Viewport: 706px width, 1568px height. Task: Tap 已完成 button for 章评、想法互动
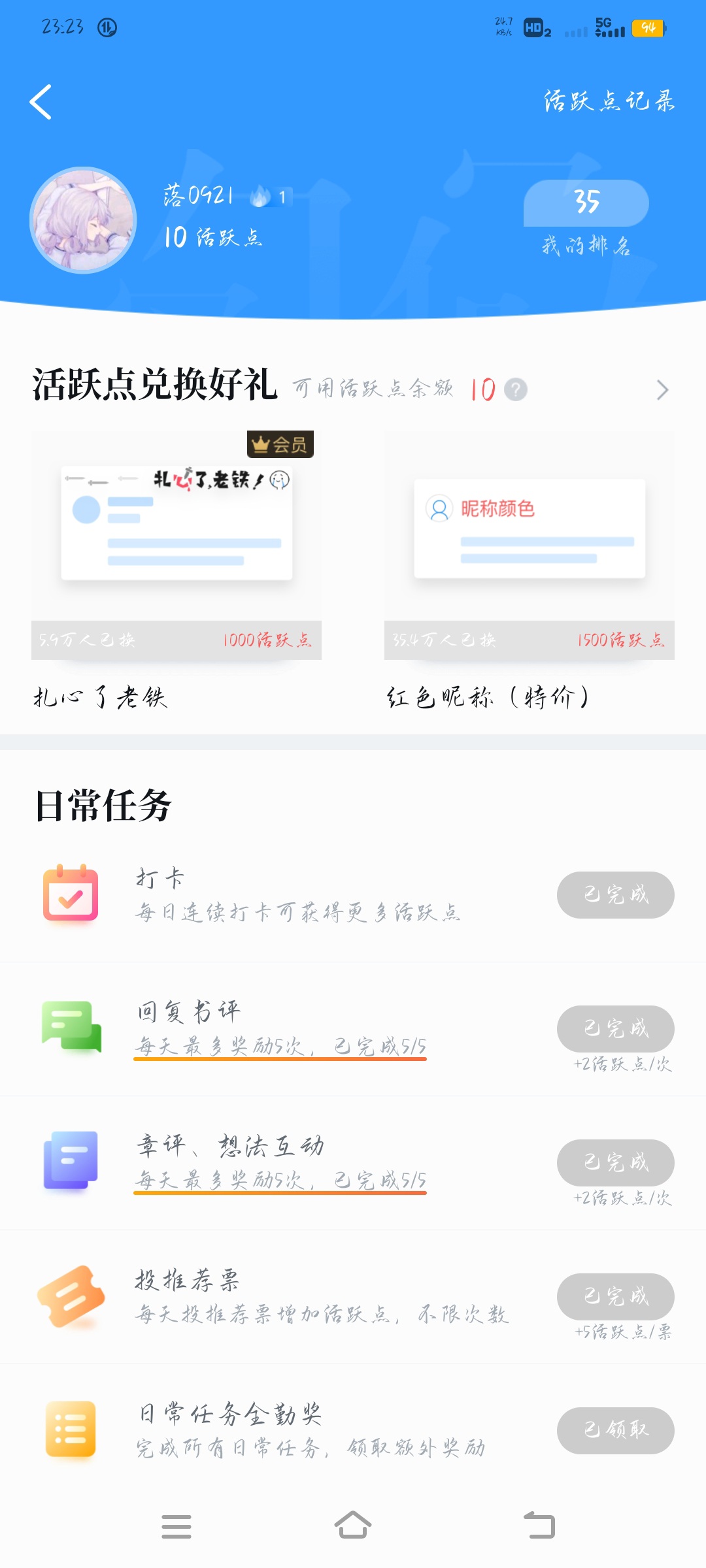[x=616, y=1163]
